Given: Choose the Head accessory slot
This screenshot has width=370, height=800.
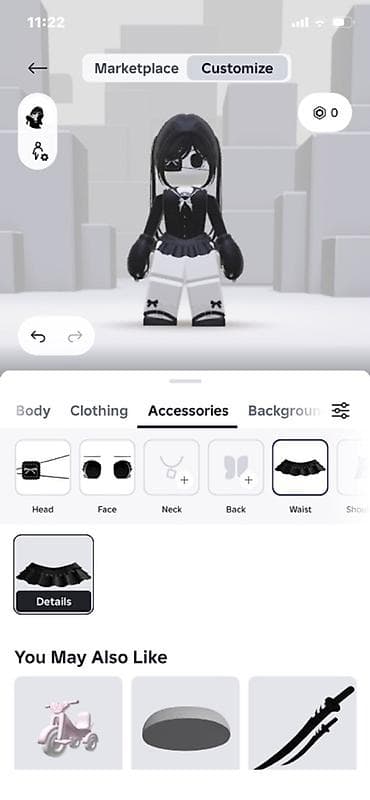Looking at the screenshot, I should click(x=43, y=467).
